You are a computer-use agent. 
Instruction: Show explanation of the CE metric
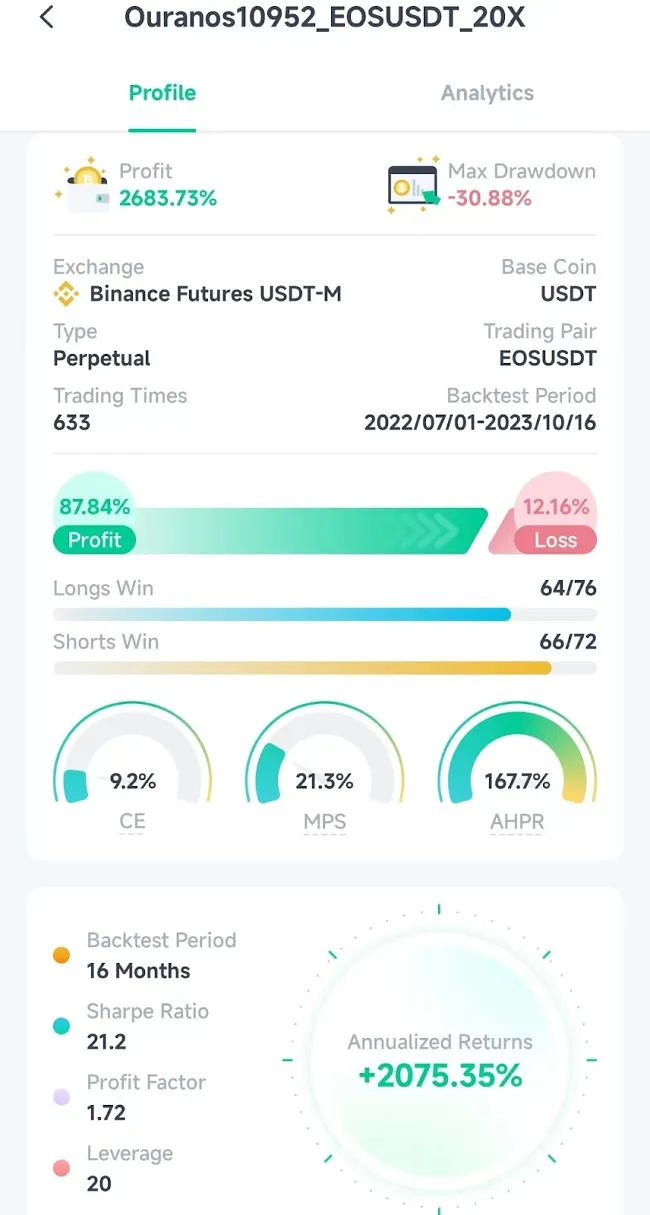tap(132, 822)
